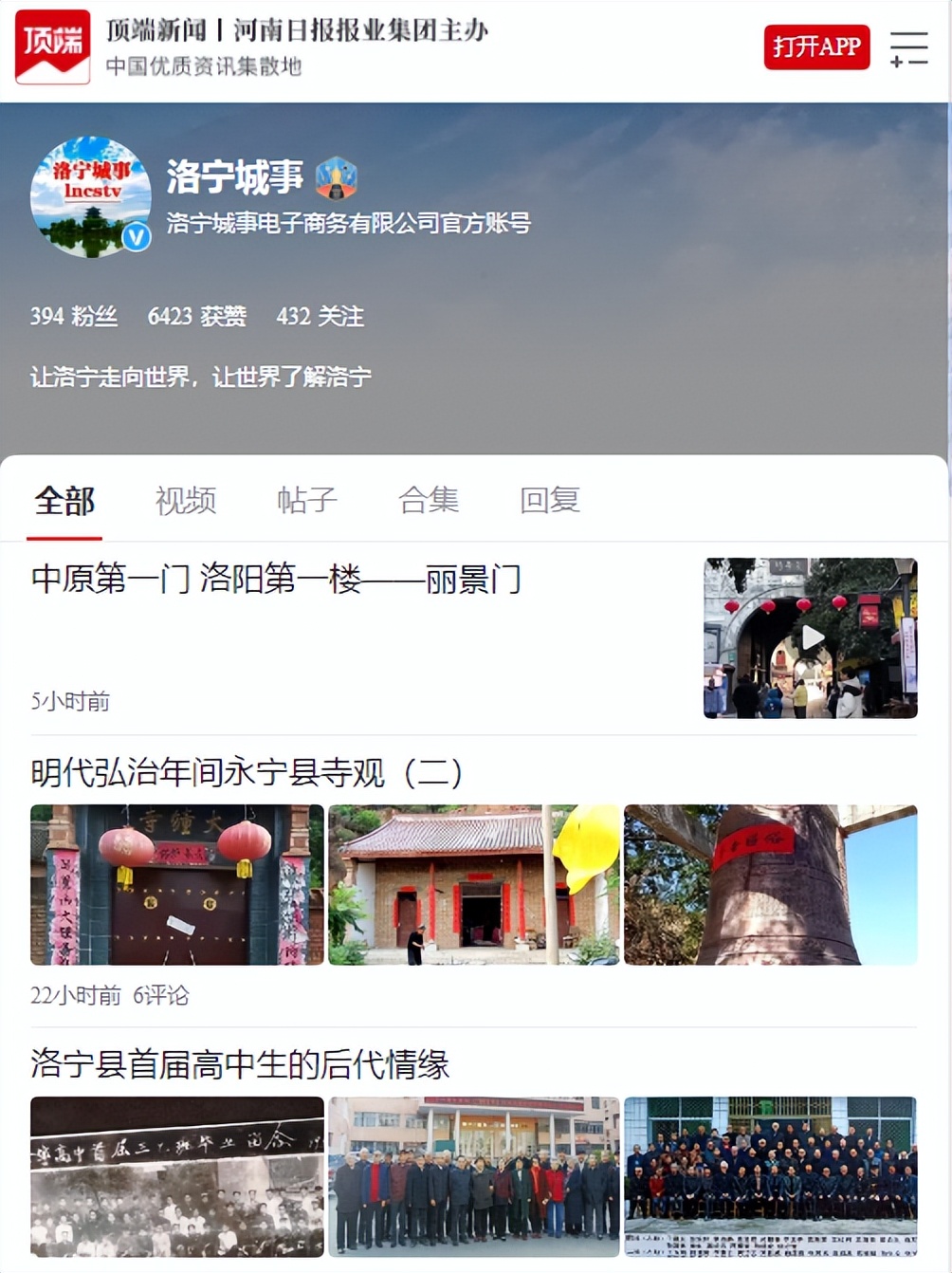Screen dimensions: 952x1273
Task: Play the 丽景门 video thumbnail
Action: pos(811,637)
